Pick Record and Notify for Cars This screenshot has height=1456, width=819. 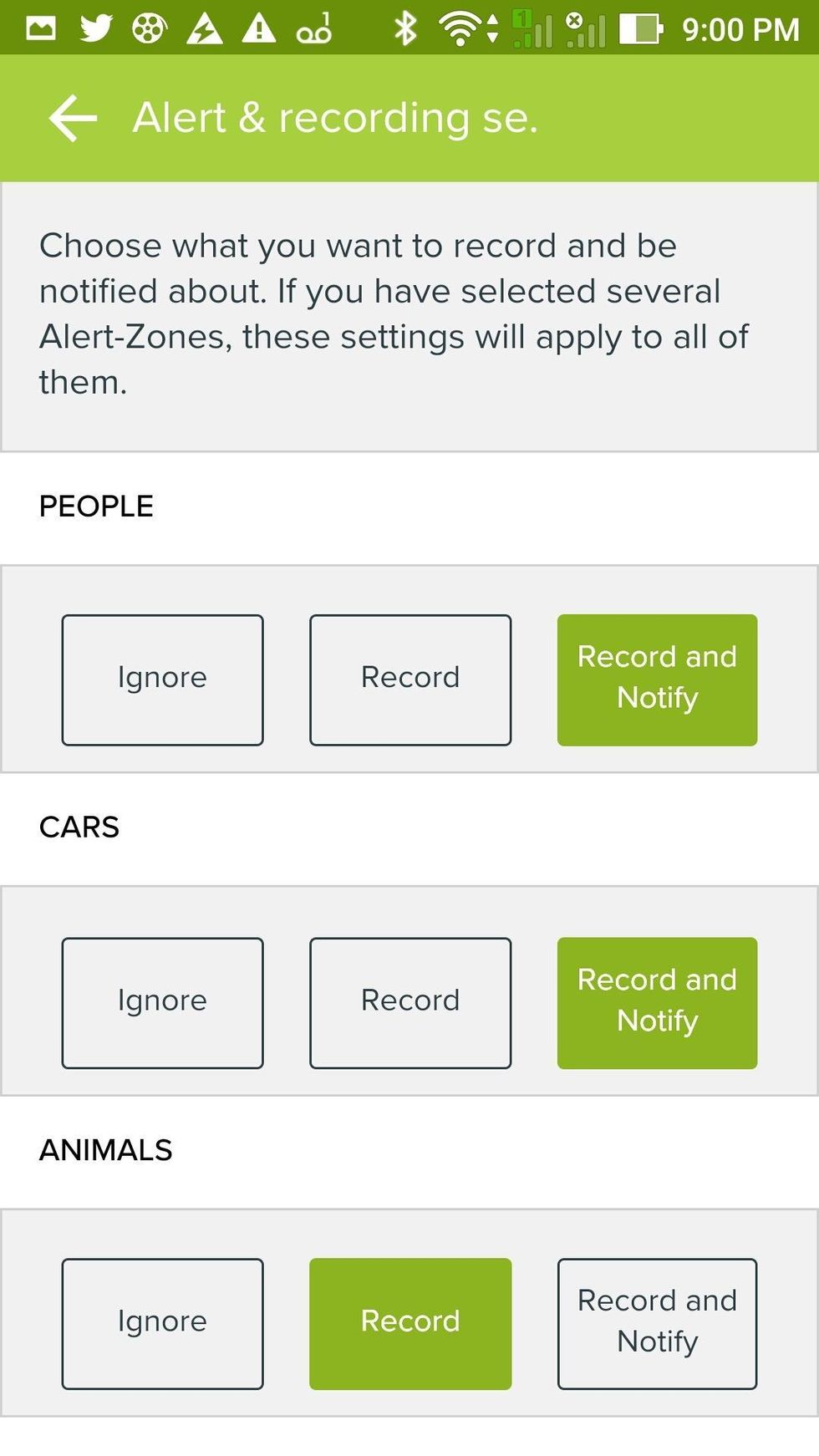tap(657, 1002)
